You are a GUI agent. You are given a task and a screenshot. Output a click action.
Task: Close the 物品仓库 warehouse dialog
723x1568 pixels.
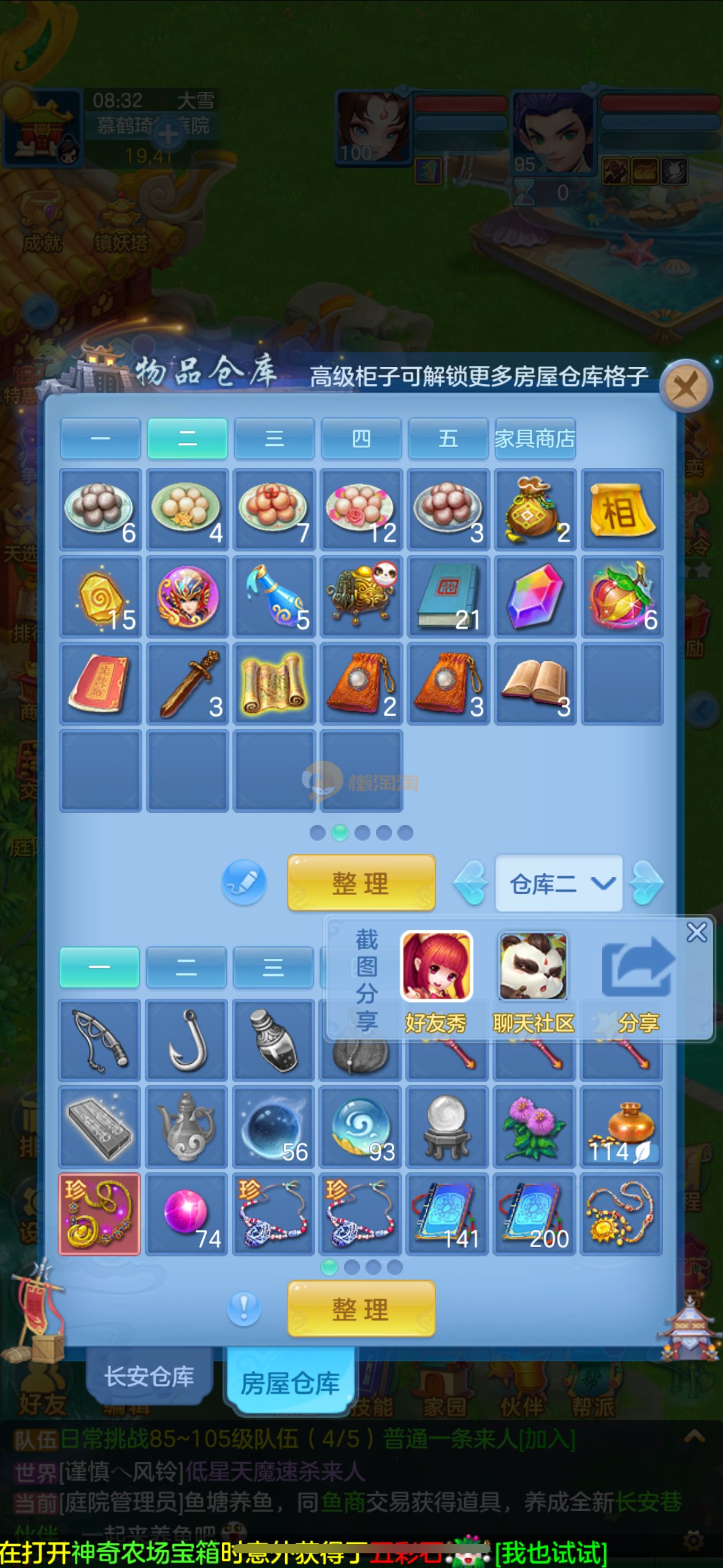(686, 386)
